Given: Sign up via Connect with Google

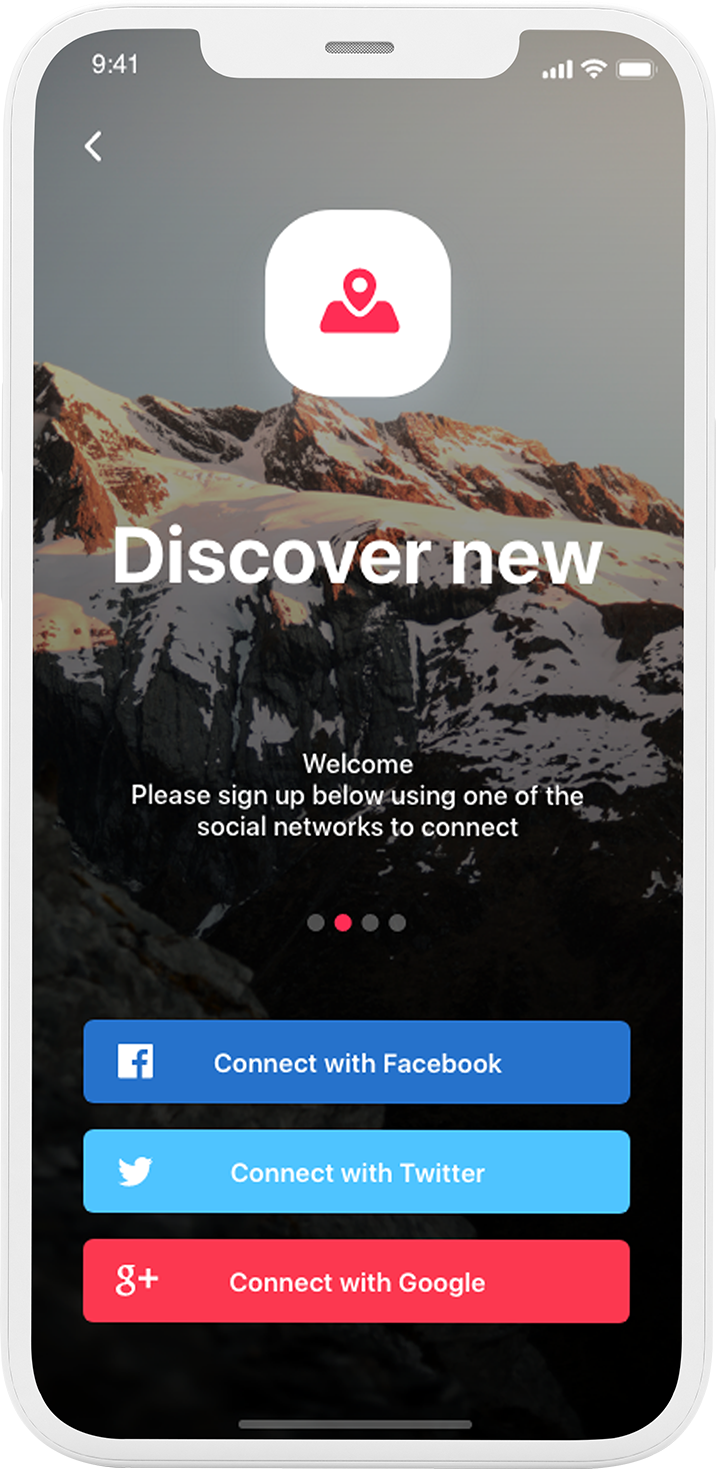Looking at the screenshot, I should 357,1281.
